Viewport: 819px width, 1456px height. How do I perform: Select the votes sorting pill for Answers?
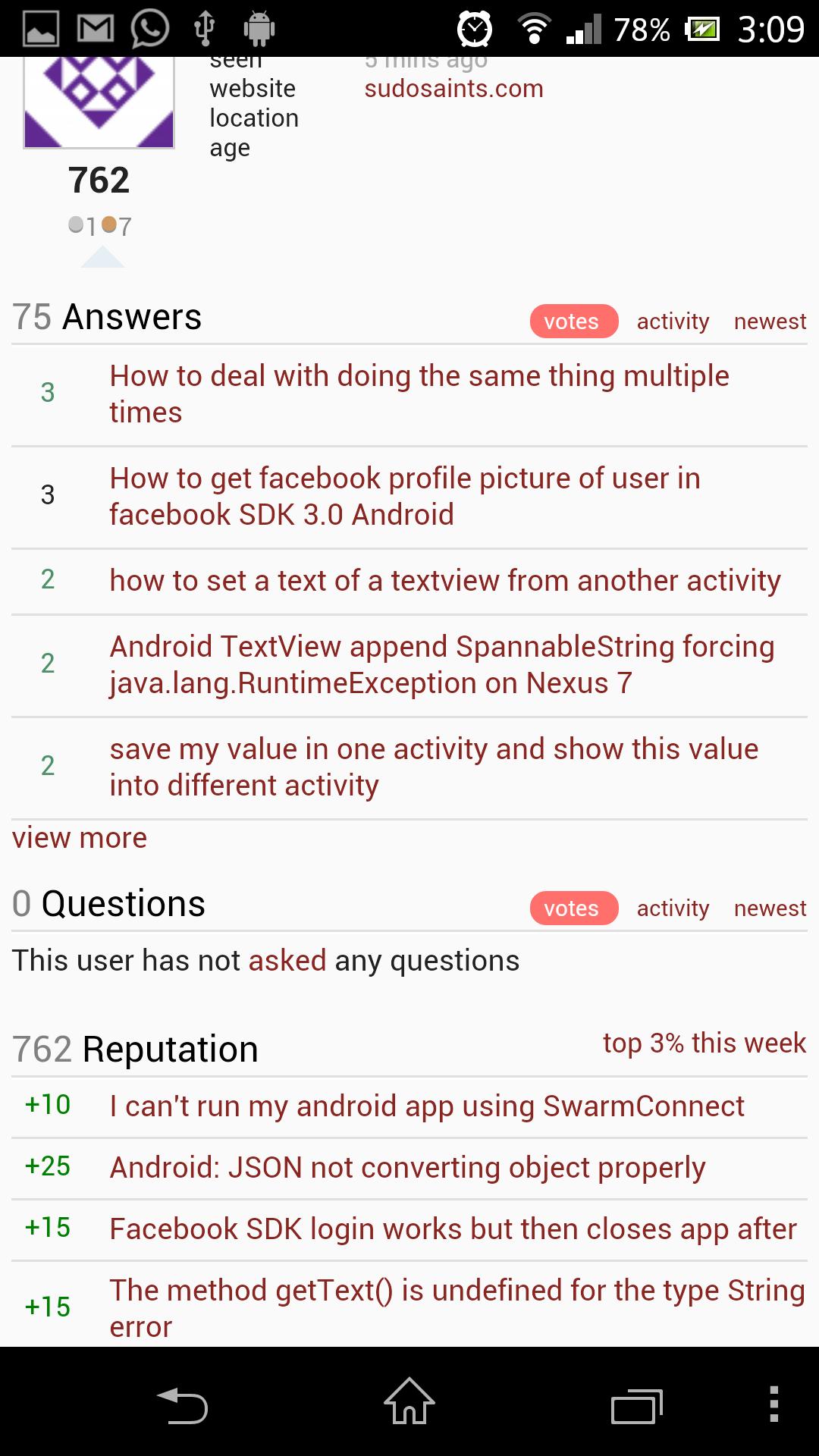(573, 321)
